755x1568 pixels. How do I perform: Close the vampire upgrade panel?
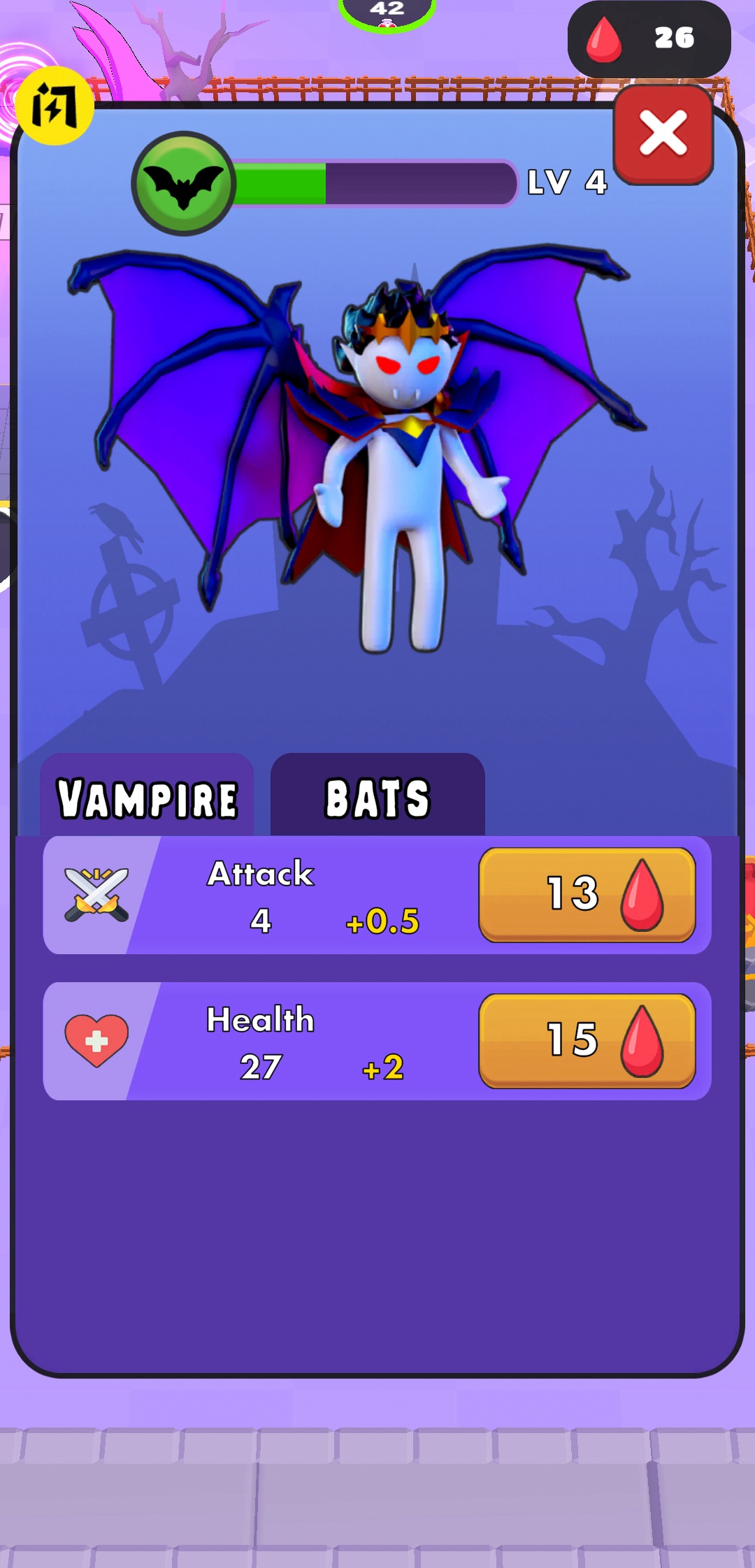663,134
